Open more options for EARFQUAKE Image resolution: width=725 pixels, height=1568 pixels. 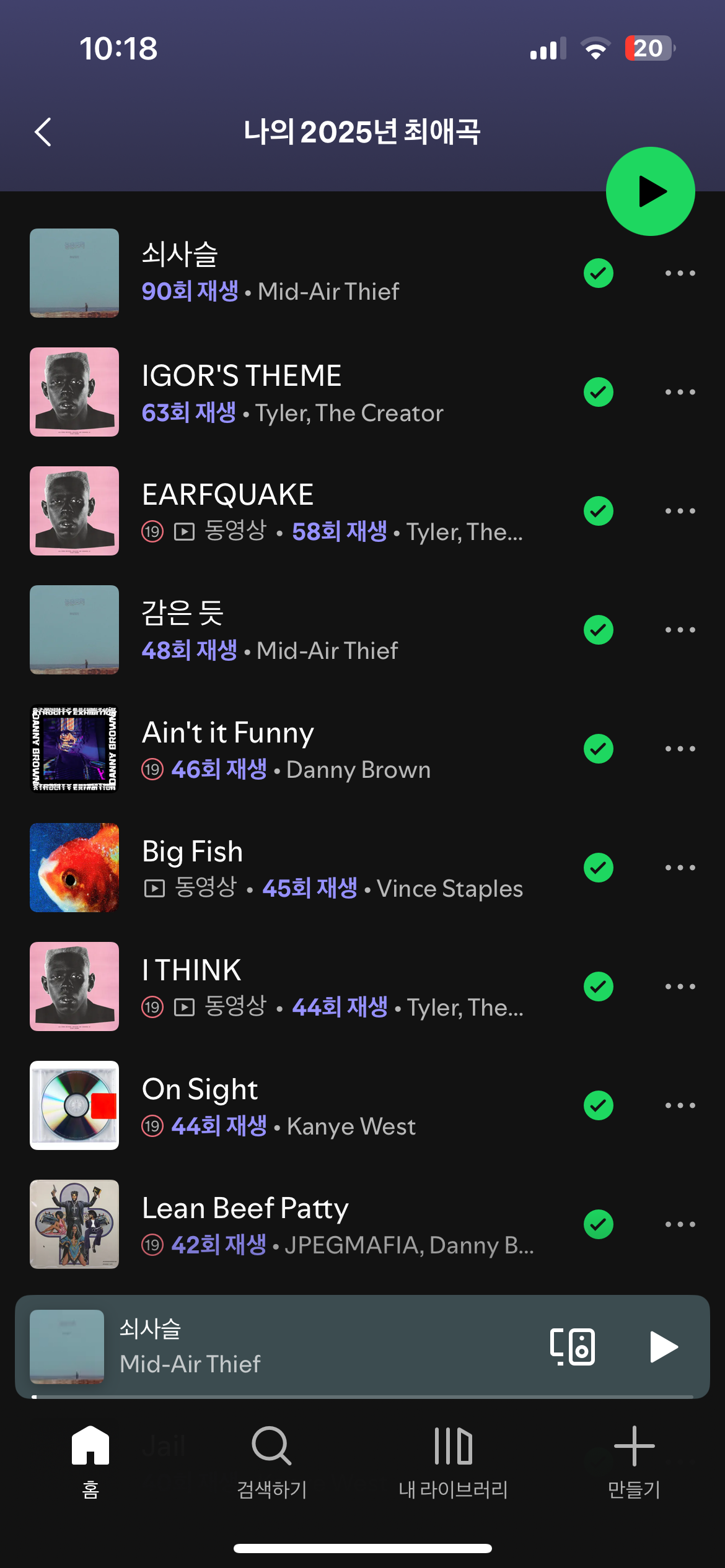point(680,511)
